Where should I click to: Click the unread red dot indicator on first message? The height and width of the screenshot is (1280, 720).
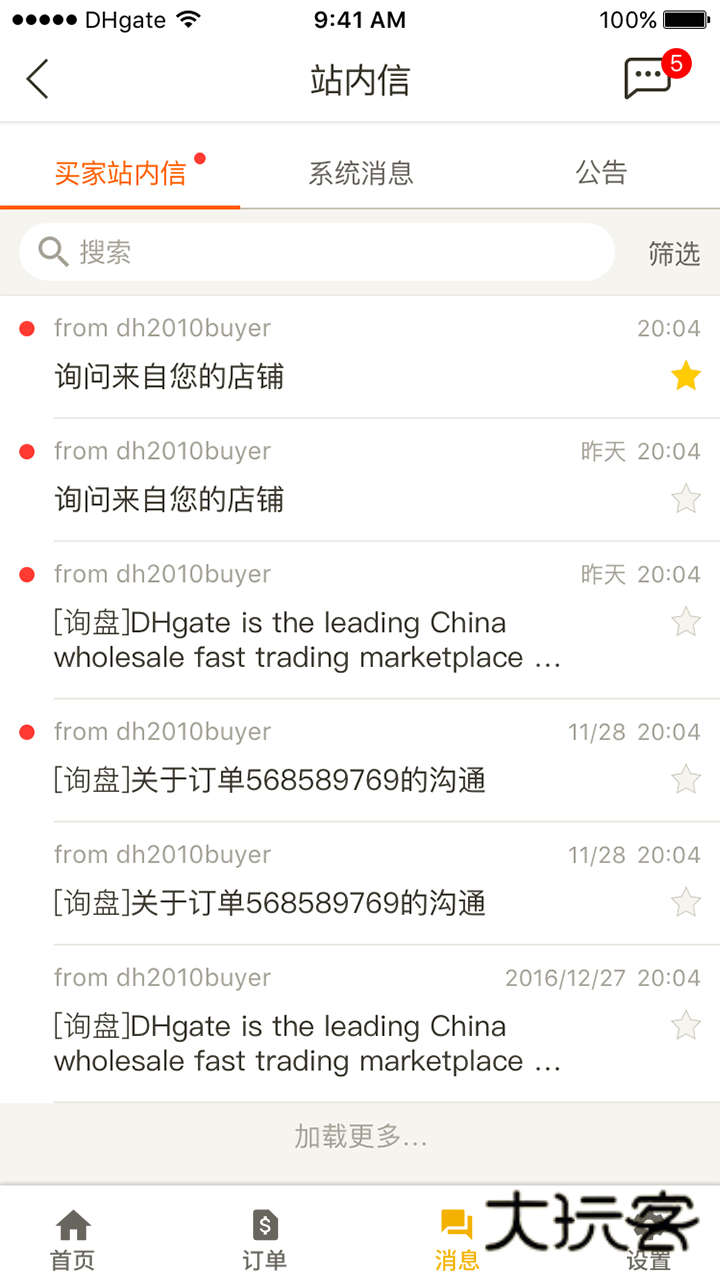pyautogui.click(x=26, y=328)
